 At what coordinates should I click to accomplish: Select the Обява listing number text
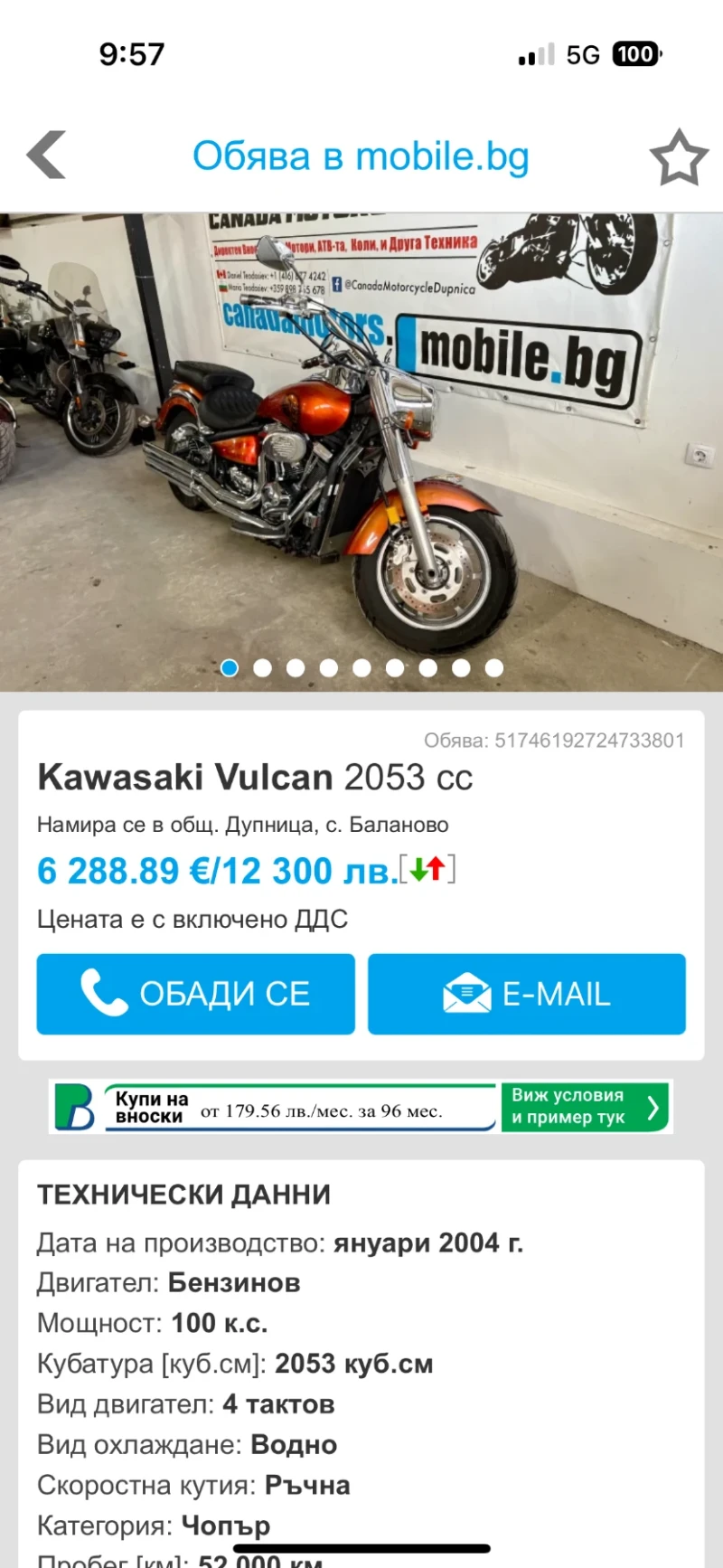(553, 740)
